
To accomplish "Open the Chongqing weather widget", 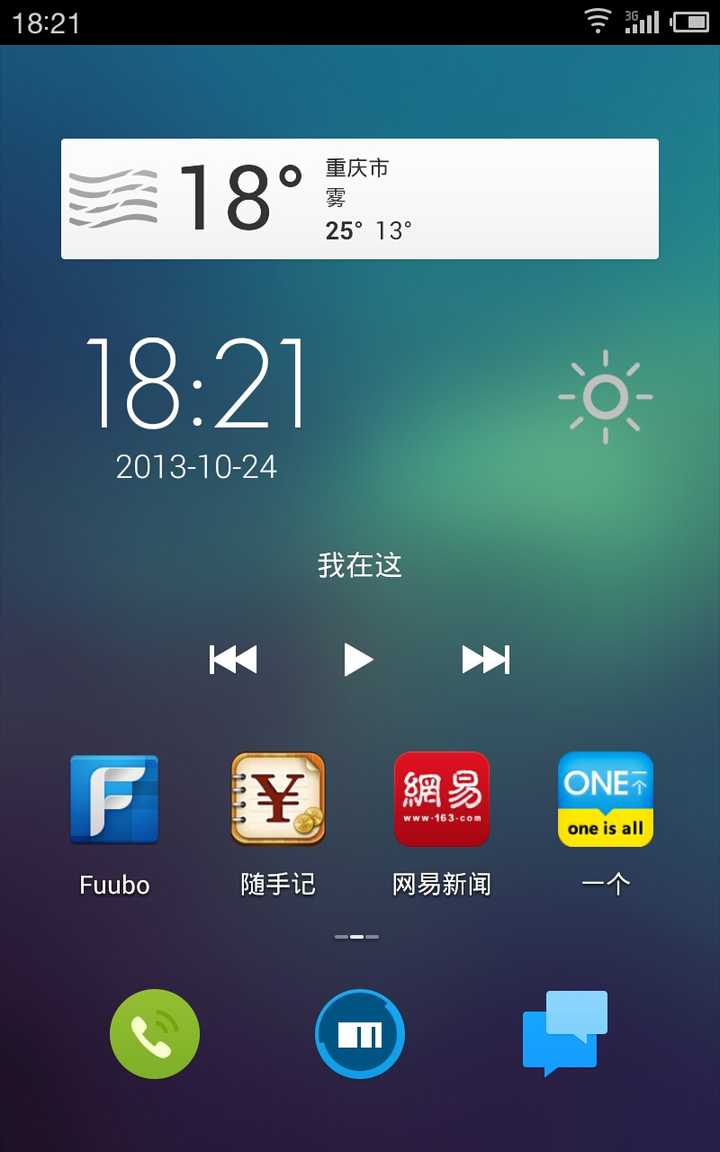I will [x=359, y=199].
